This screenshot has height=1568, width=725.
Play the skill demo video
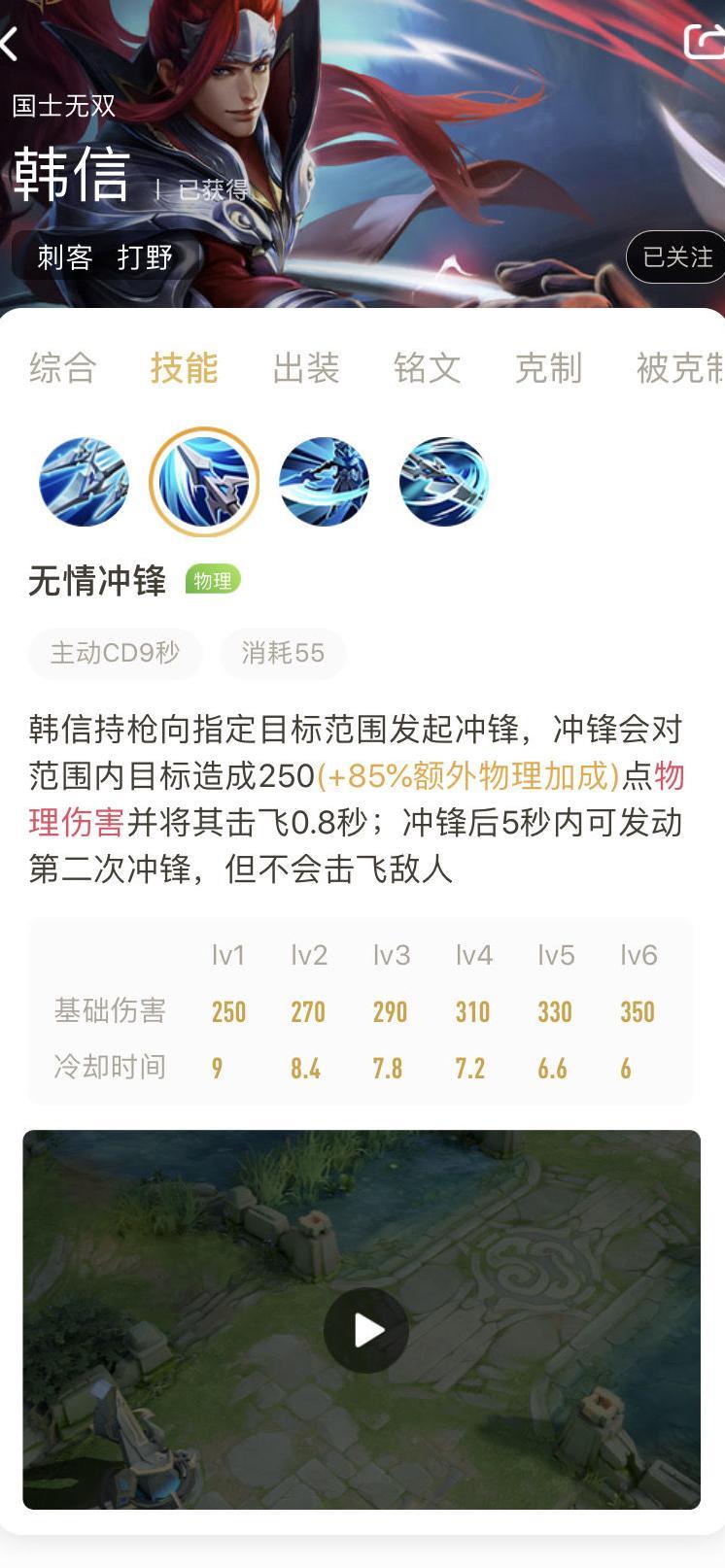365,1330
